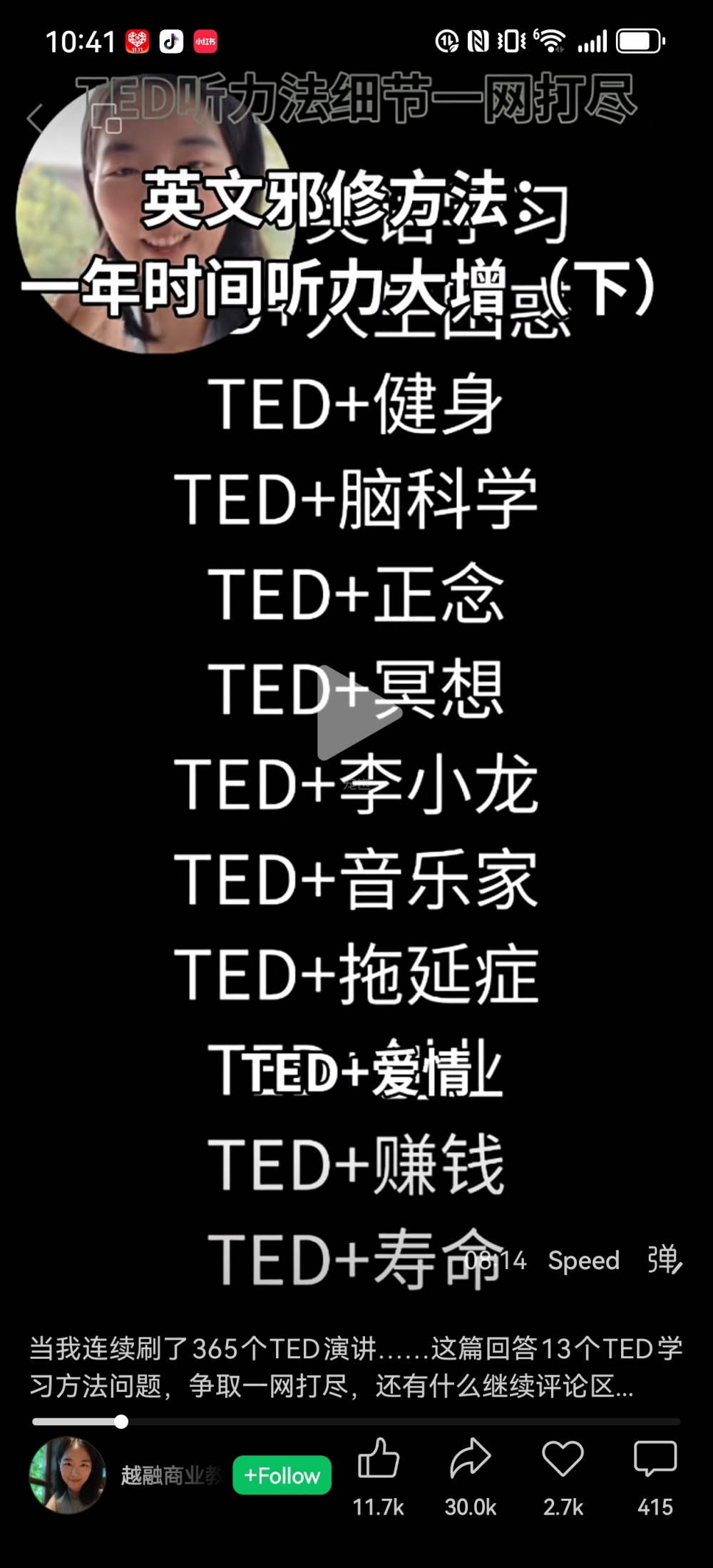The height and width of the screenshot is (1568, 713).
Task: Play the paused video
Action: click(356, 712)
